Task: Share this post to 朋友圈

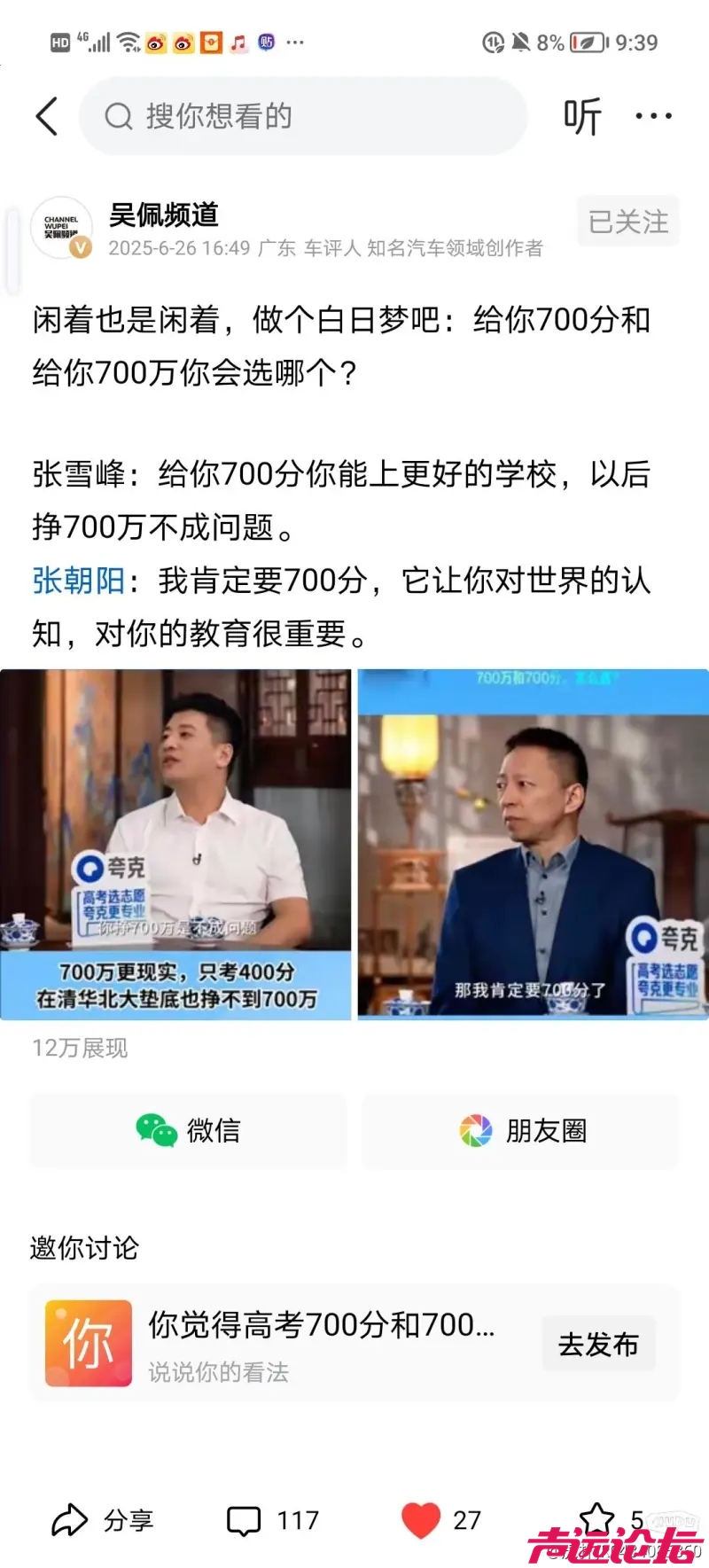Action: coord(521,1130)
